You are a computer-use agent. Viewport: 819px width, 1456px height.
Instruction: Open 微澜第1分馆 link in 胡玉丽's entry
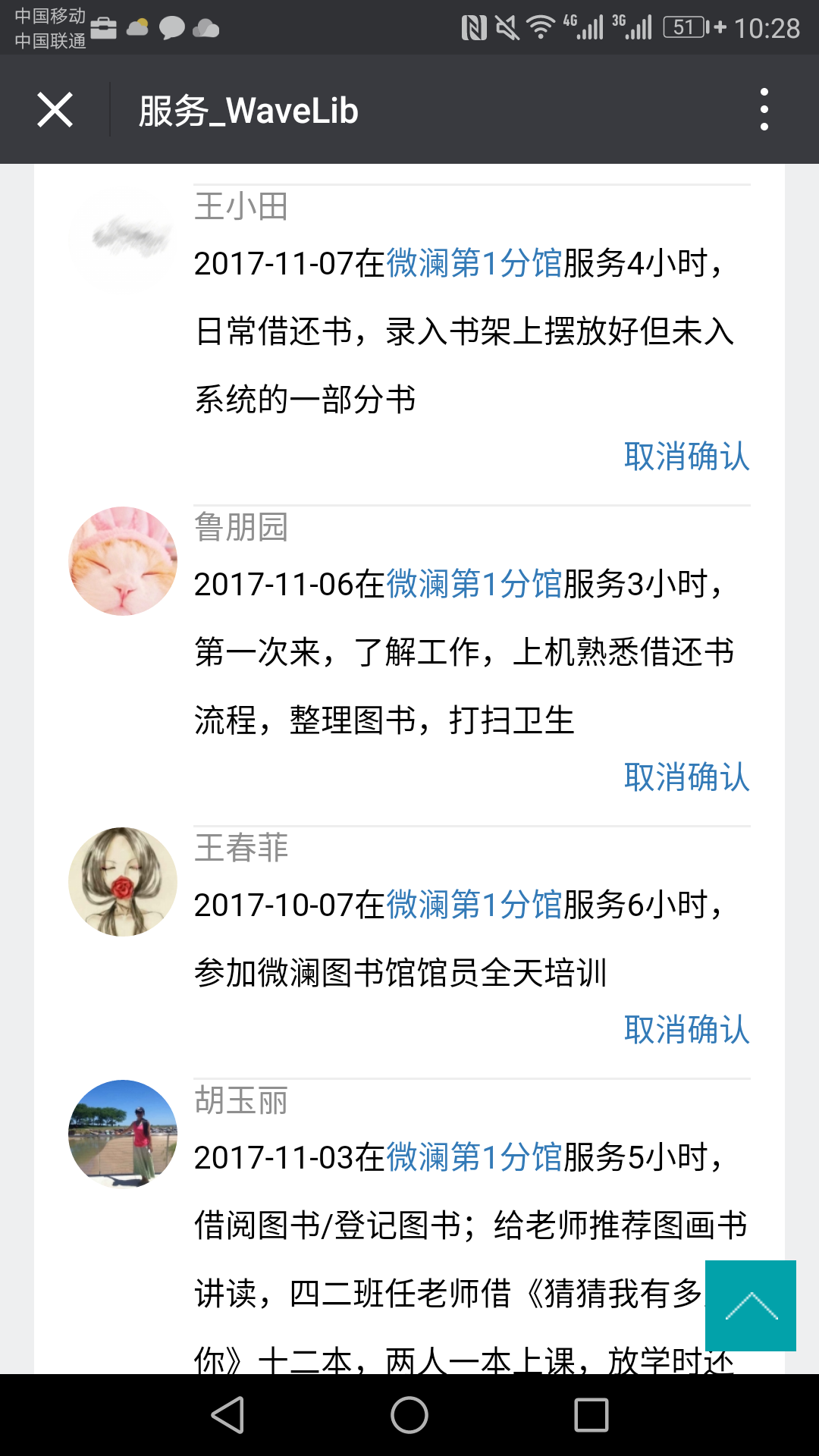(475, 1158)
